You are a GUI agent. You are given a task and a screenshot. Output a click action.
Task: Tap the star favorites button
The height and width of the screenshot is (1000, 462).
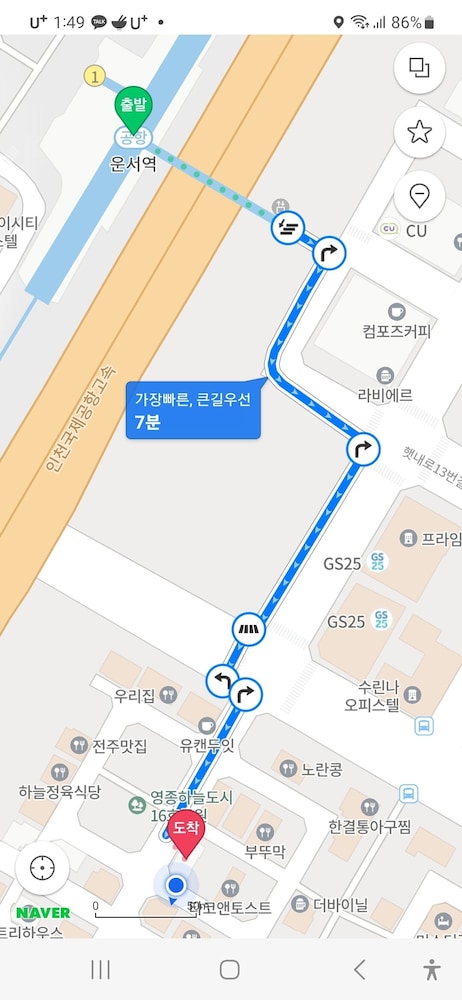tap(419, 132)
